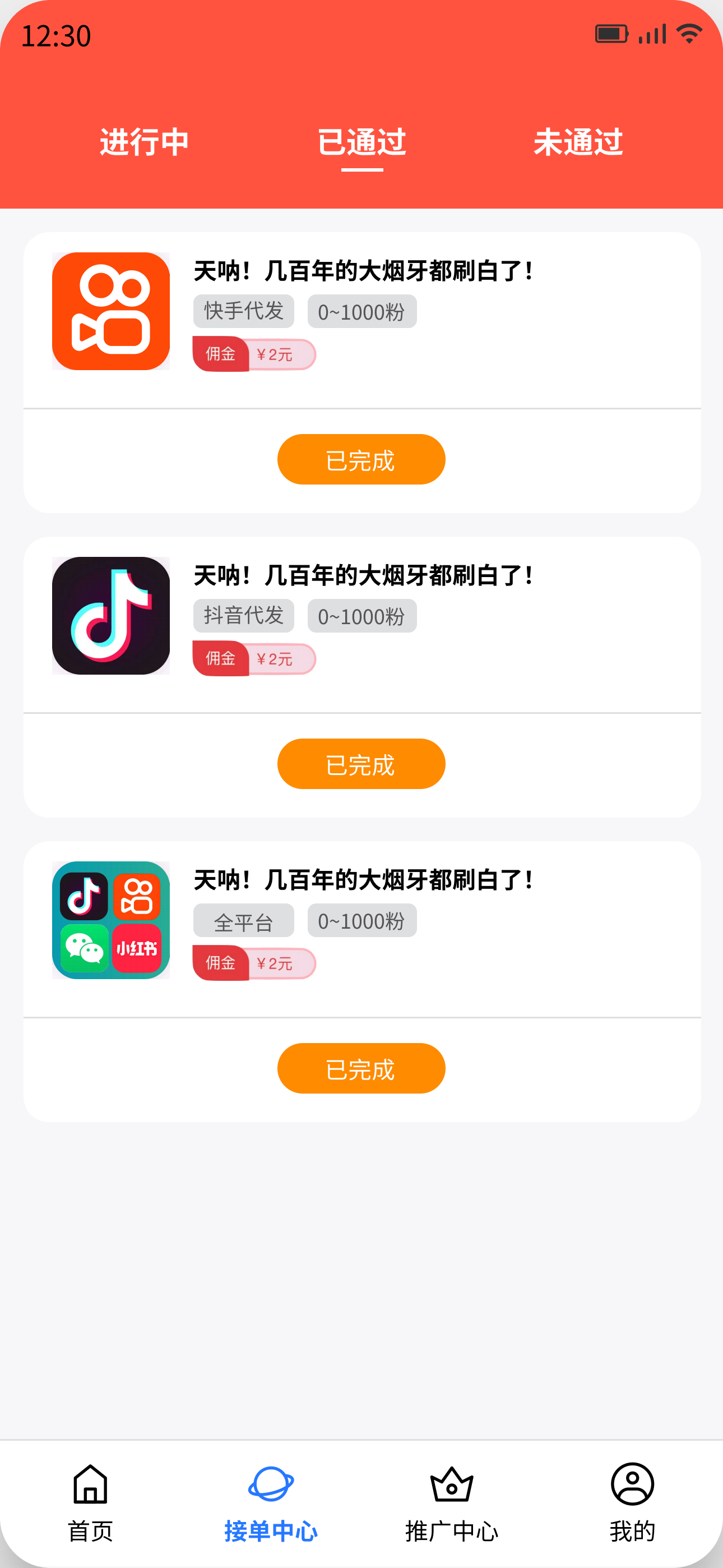Click 已完成 on the 全平台 task card
The image size is (723, 1568).
[x=361, y=1068]
